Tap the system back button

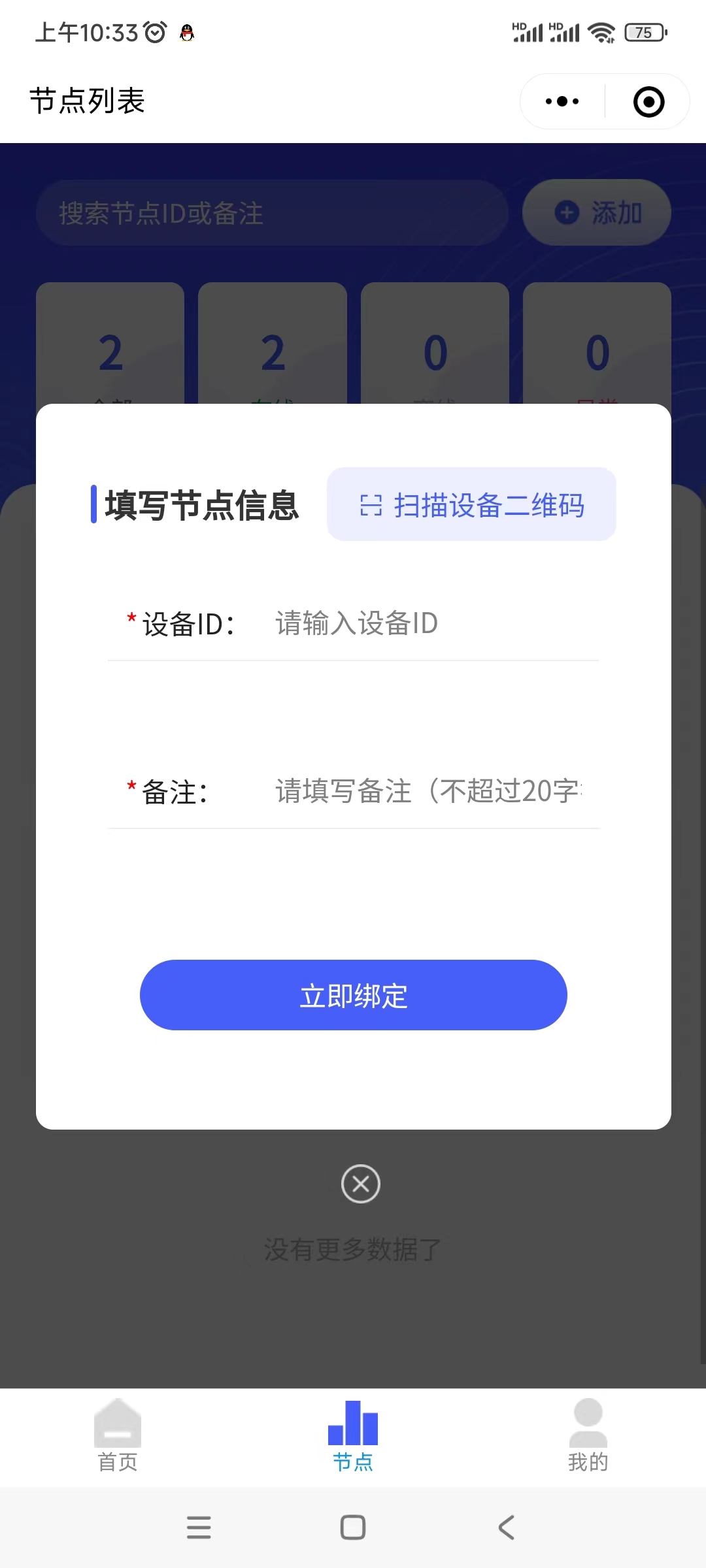[x=507, y=1527]
